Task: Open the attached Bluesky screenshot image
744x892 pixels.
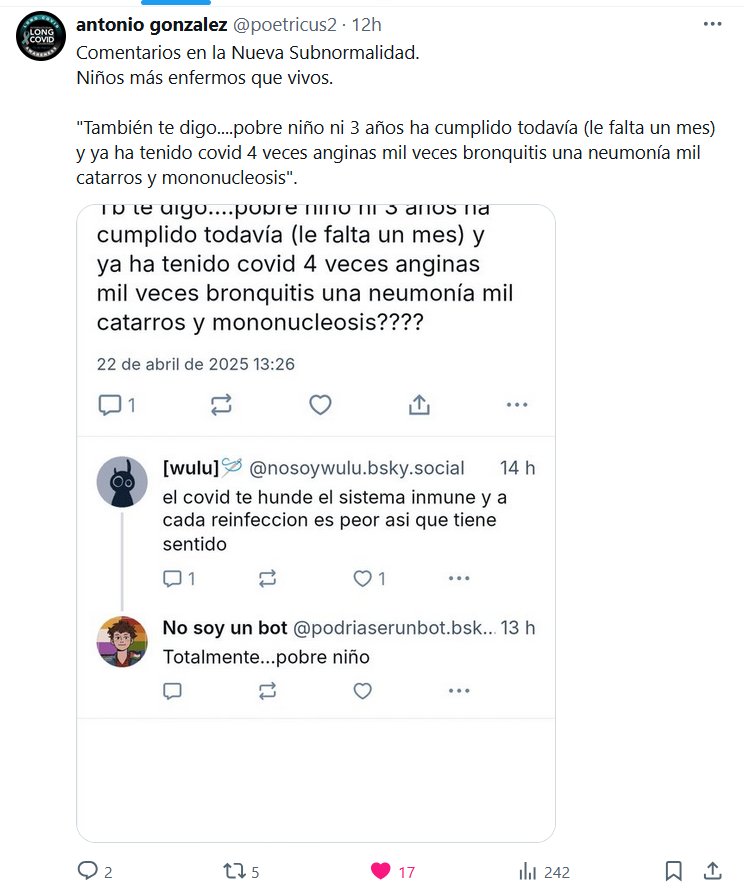Action: (316, 522)
